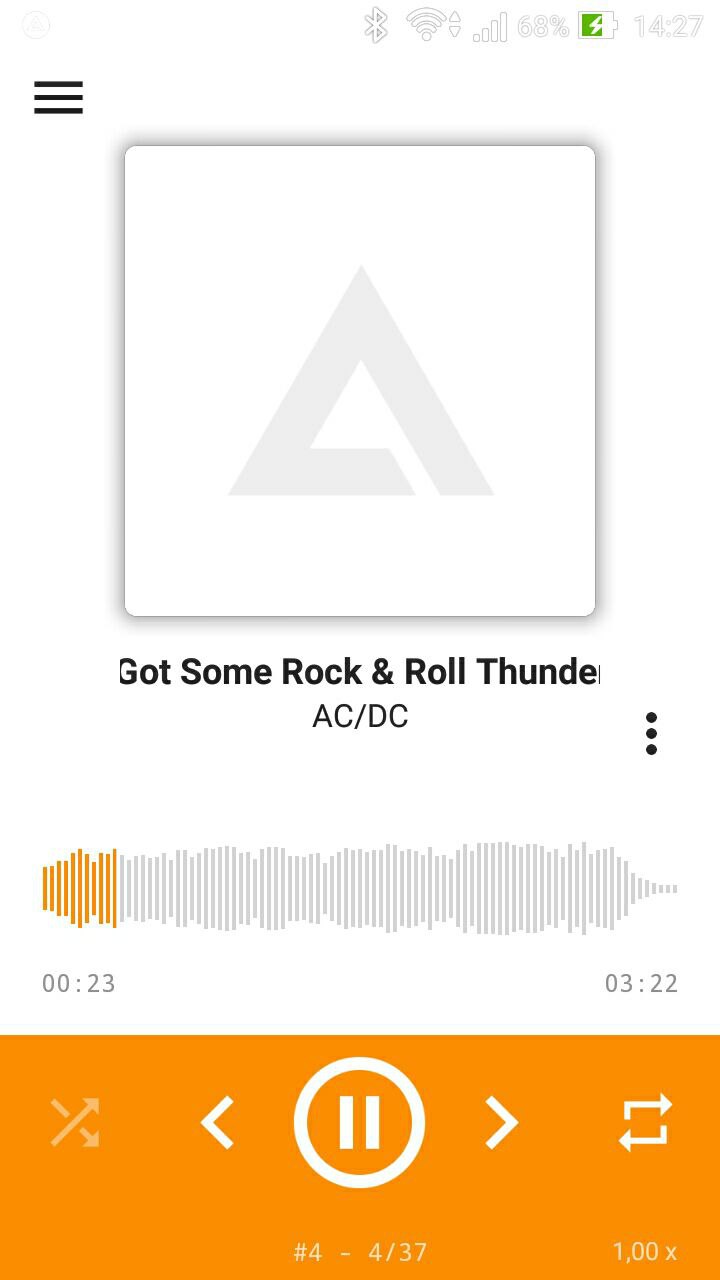This screenshot has width=720, height=1280.
Task: Skip to the next track
Action: 502,1122
